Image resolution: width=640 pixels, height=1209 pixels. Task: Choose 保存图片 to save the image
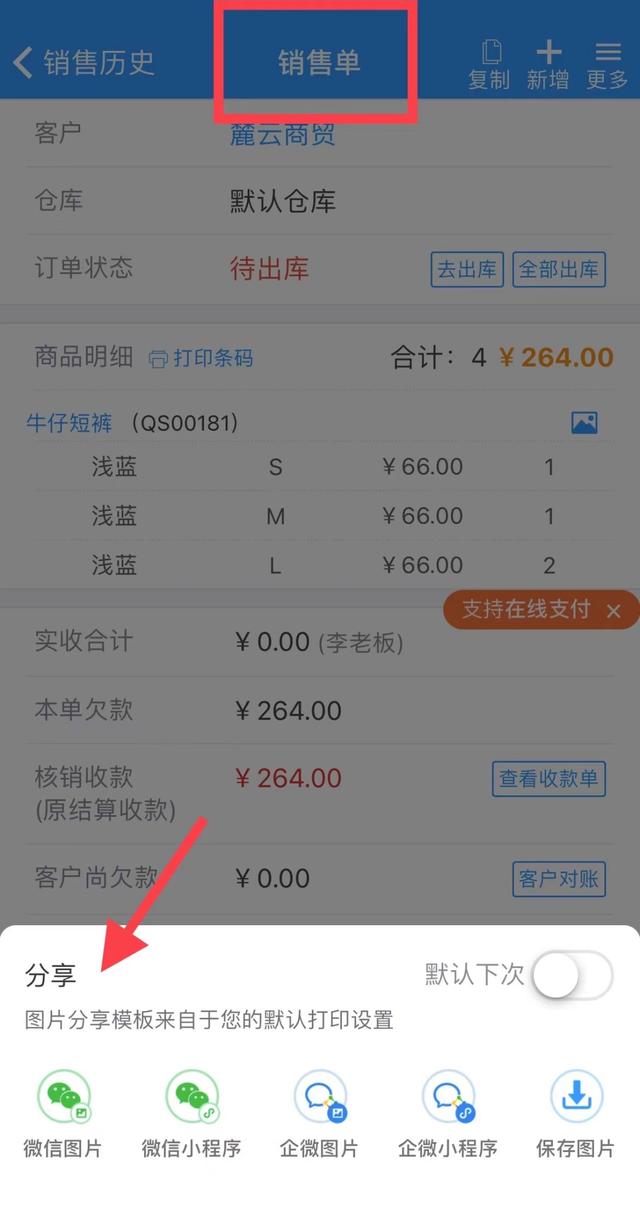575,1113
